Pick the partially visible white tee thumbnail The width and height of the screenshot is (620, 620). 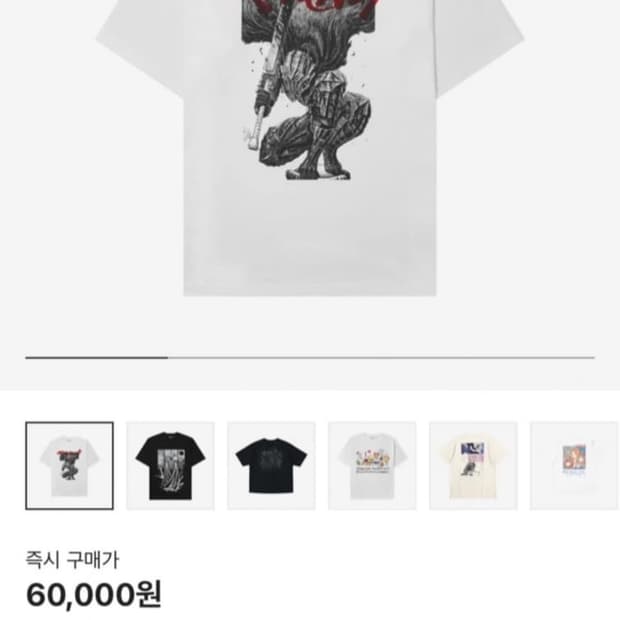click(x=574, y=466)
